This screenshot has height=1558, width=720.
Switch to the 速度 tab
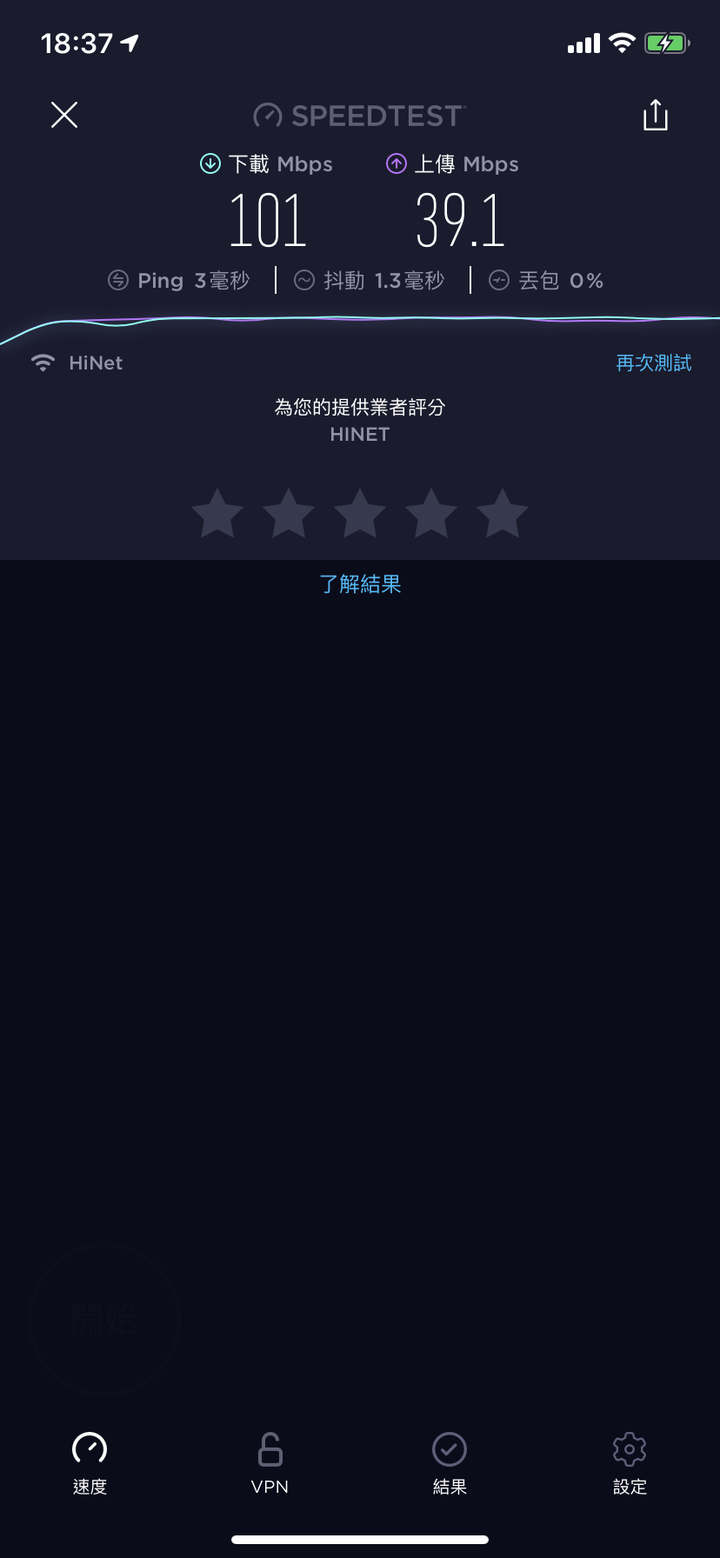[90, 1464]
